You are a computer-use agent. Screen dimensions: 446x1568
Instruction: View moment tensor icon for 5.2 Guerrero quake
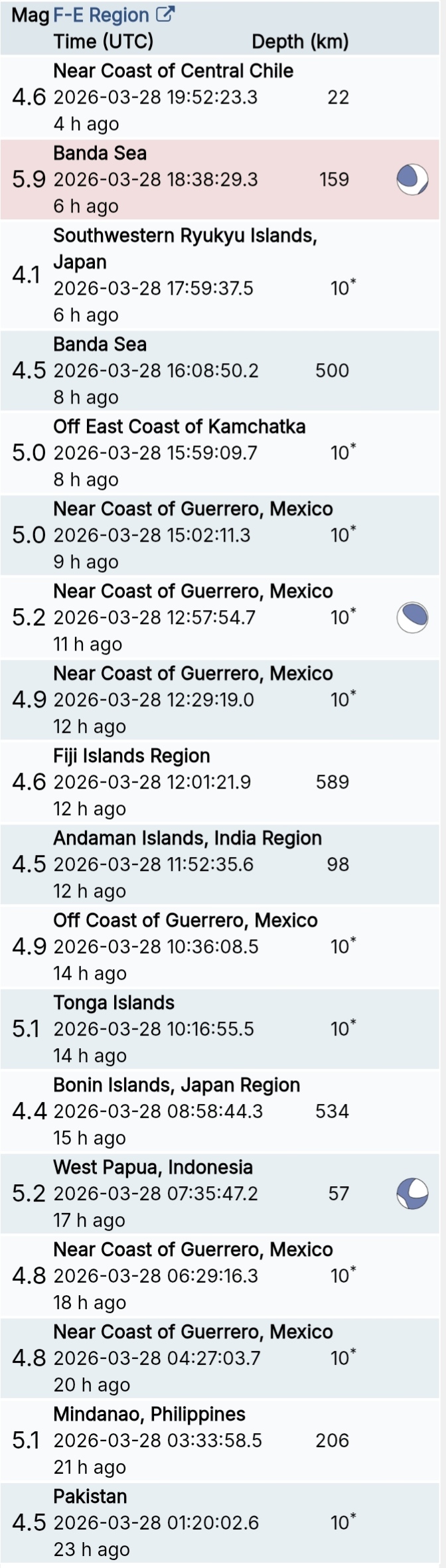coord(412,617)
